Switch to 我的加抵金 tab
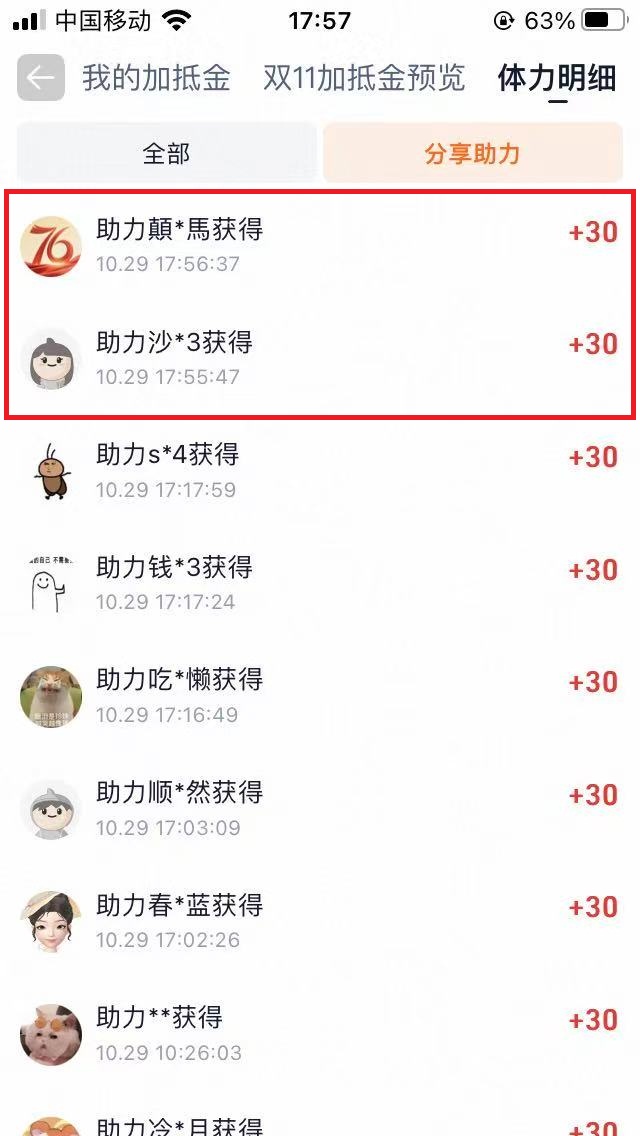The width and height of the screenshot is (640, 1136). (156, 78)
